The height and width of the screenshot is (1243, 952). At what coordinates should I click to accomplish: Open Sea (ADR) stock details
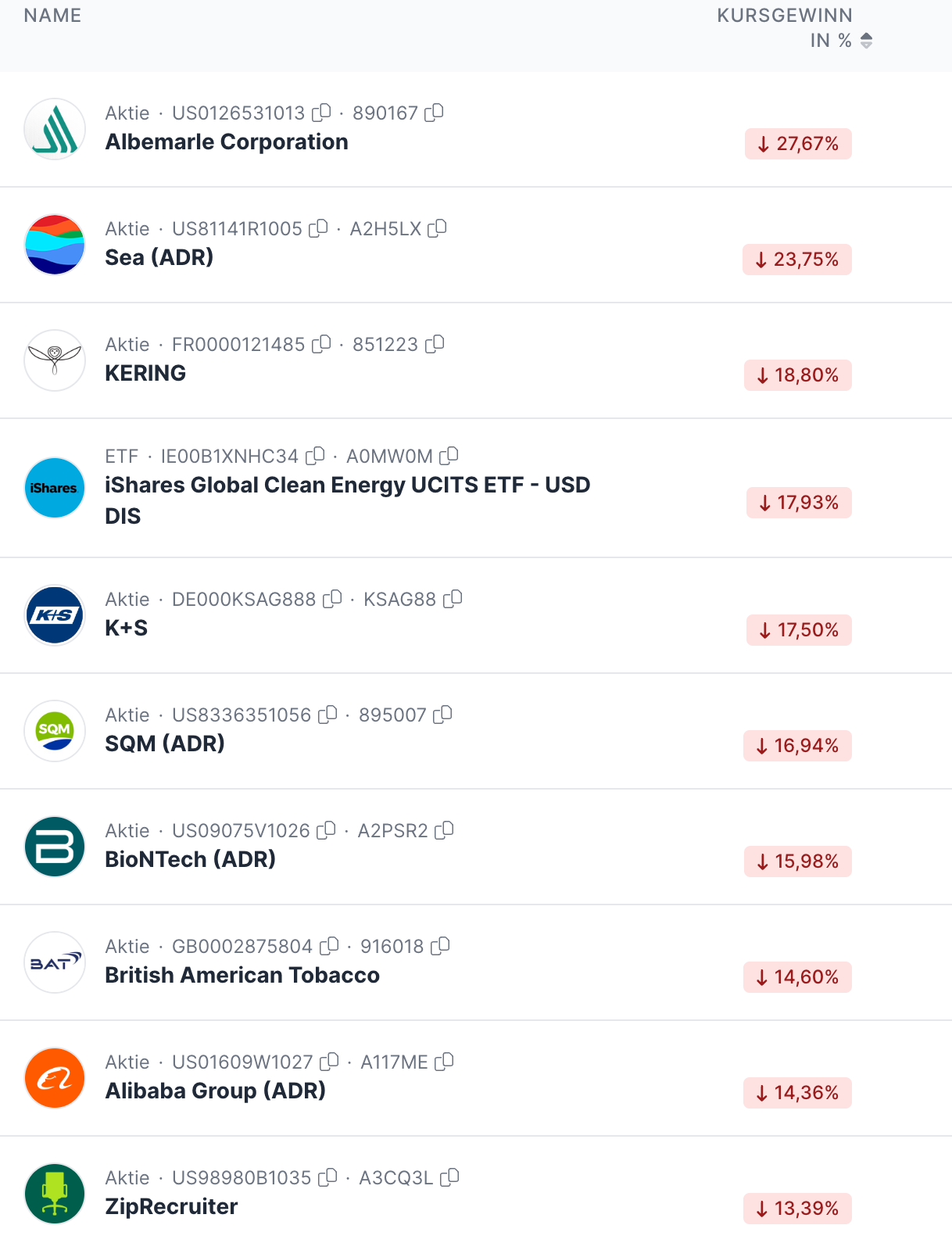coord(159,258)
